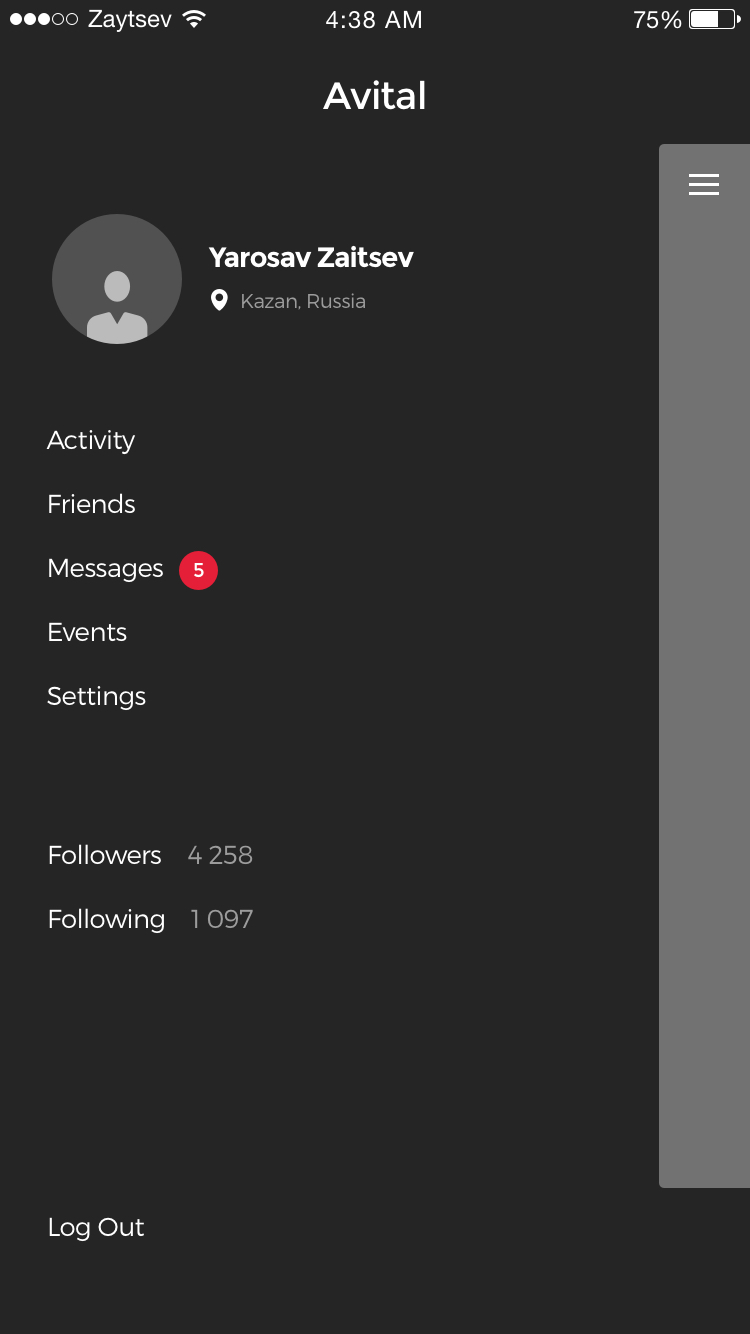Open the Activity section
Viewport: 750px width, 1334px height.
91,440
